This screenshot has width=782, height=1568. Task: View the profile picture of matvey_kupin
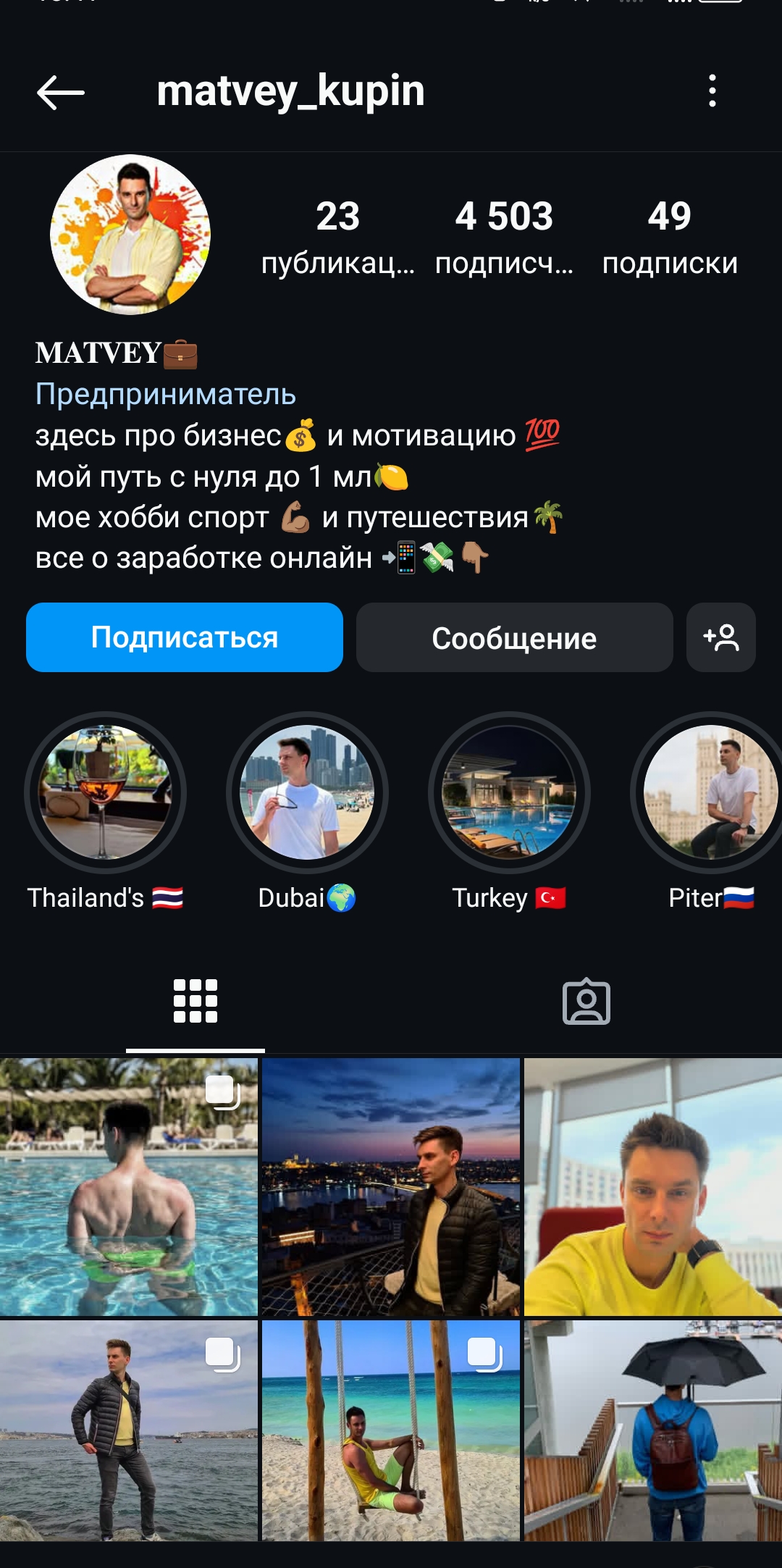click(130, 235)
